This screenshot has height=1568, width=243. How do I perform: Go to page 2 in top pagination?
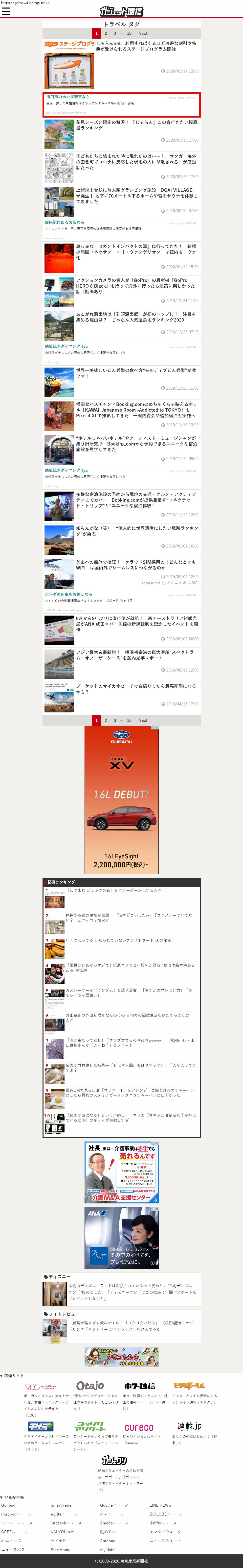(x=106, y=33)
